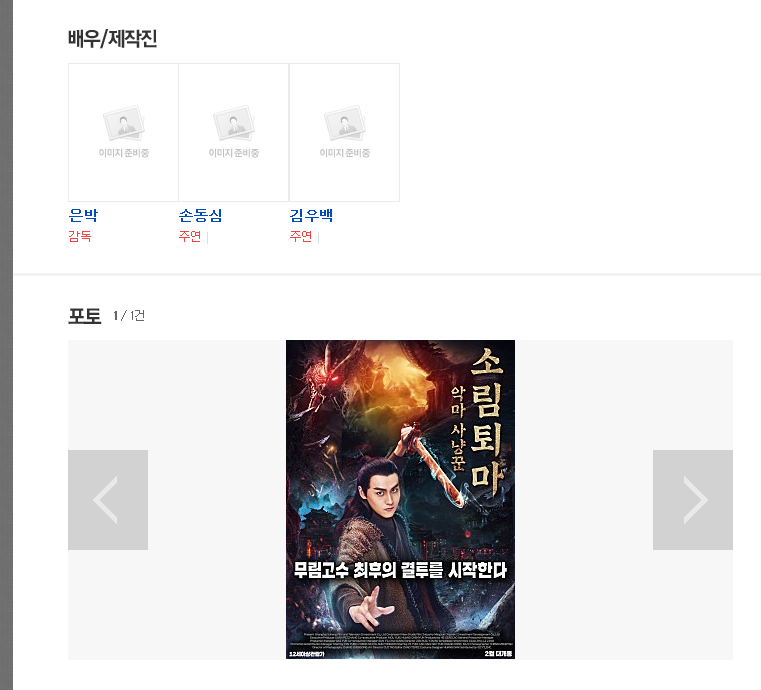Viewport: 761px width, 690px height.
Task: Show the previous photo
Action: pos(108,500)
